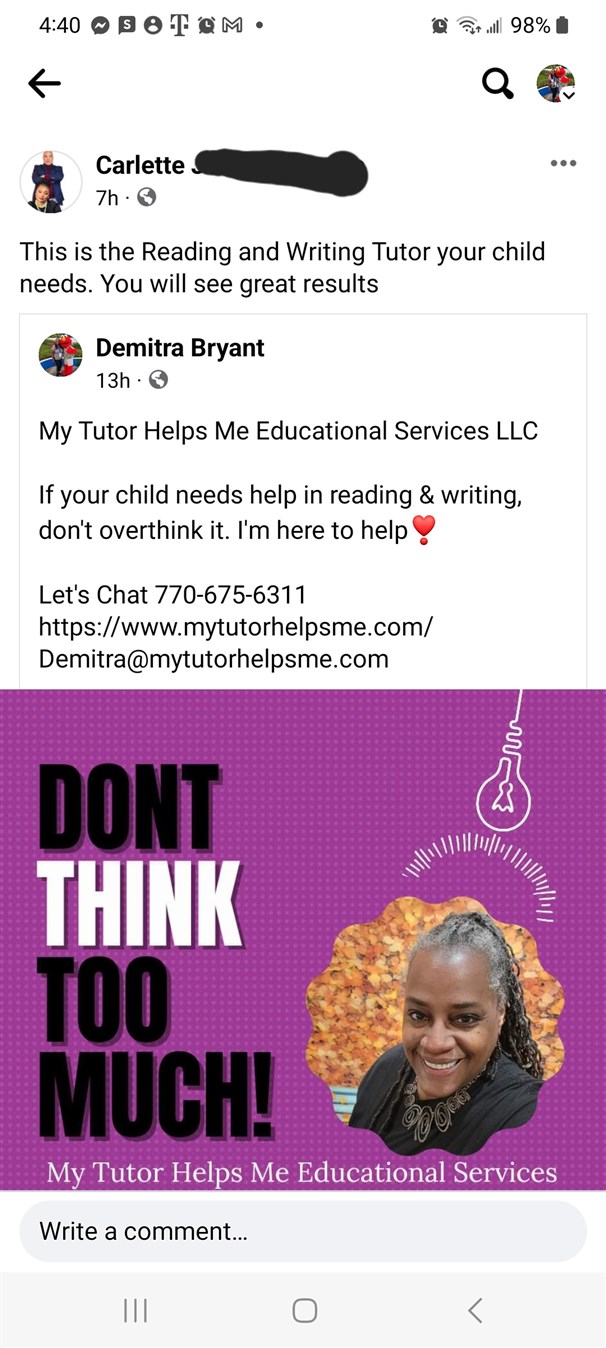This screenshot has height=1348, width=606.
Task: Open the mytutorhelpsme.com website link
Action: [x=235, y=627]
